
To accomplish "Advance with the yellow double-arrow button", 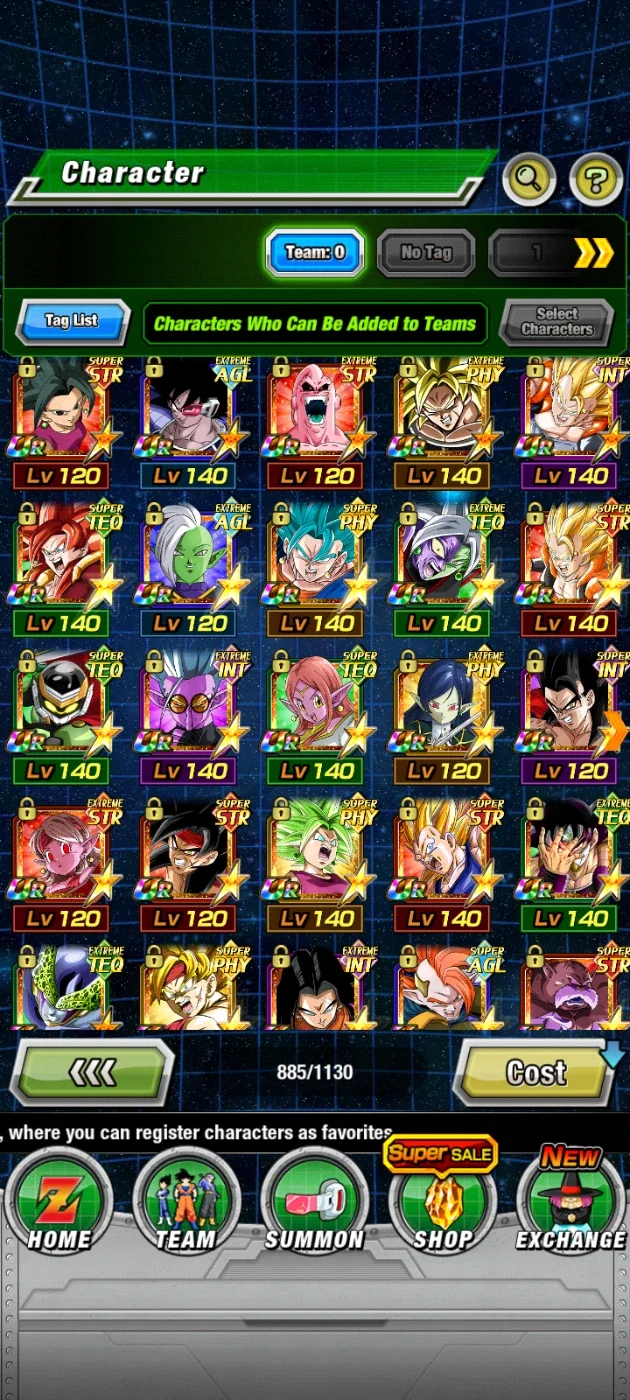I will click(592, 253).
